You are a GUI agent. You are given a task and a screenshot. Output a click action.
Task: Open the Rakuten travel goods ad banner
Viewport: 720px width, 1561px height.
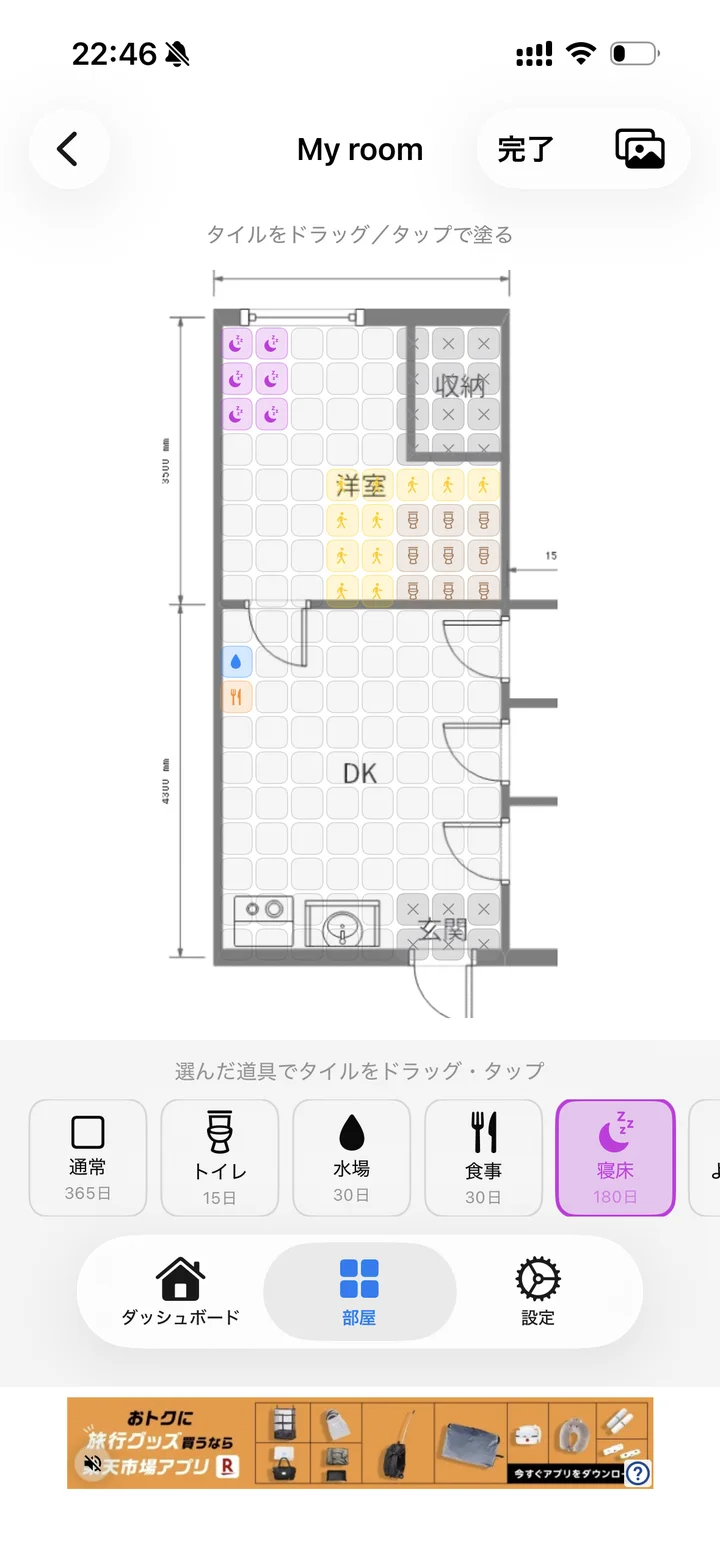[x=360, y=1443]
